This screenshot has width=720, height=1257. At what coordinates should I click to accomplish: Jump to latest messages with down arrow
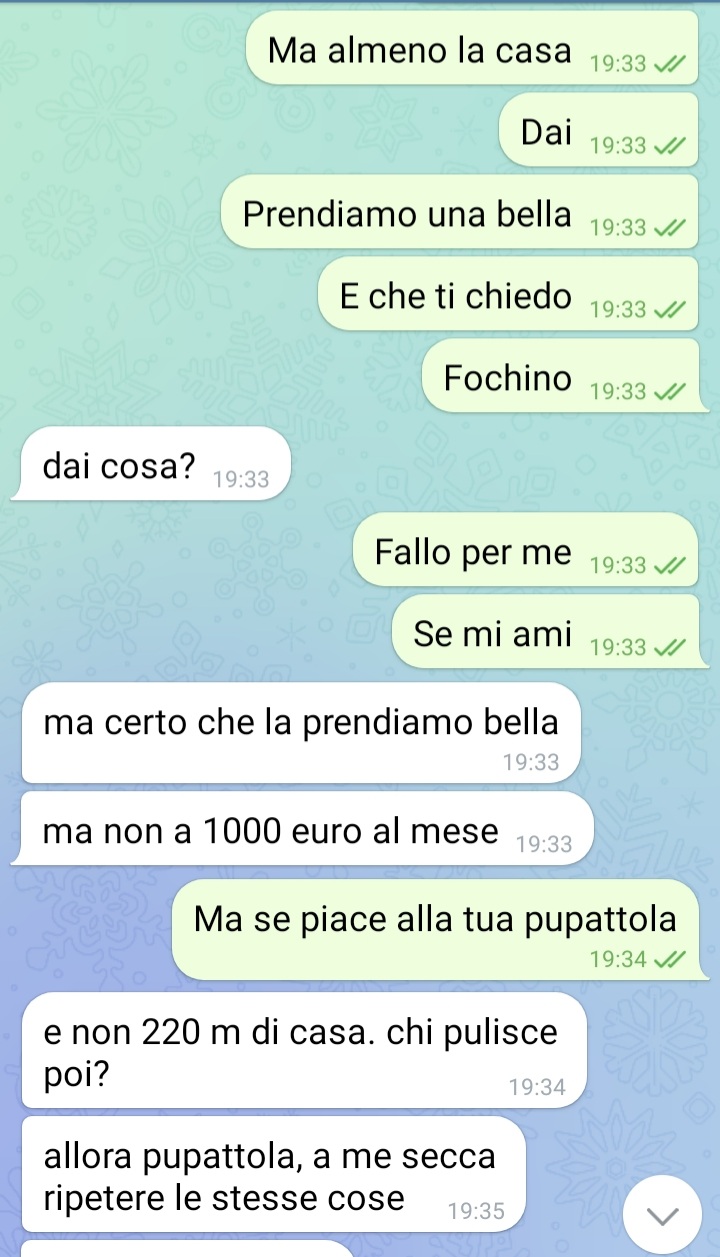tap(662, 1214)
